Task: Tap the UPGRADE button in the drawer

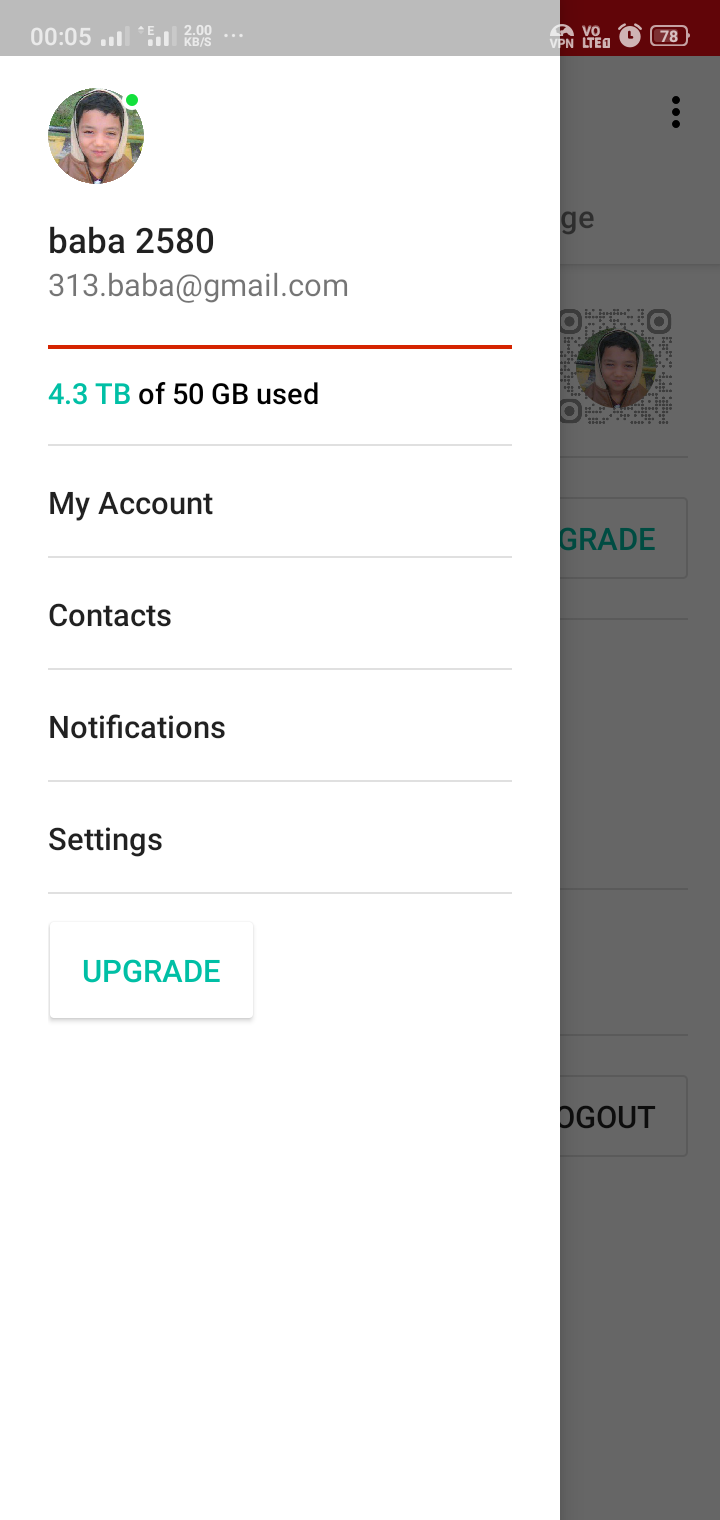Action: [x=151, y=971]
